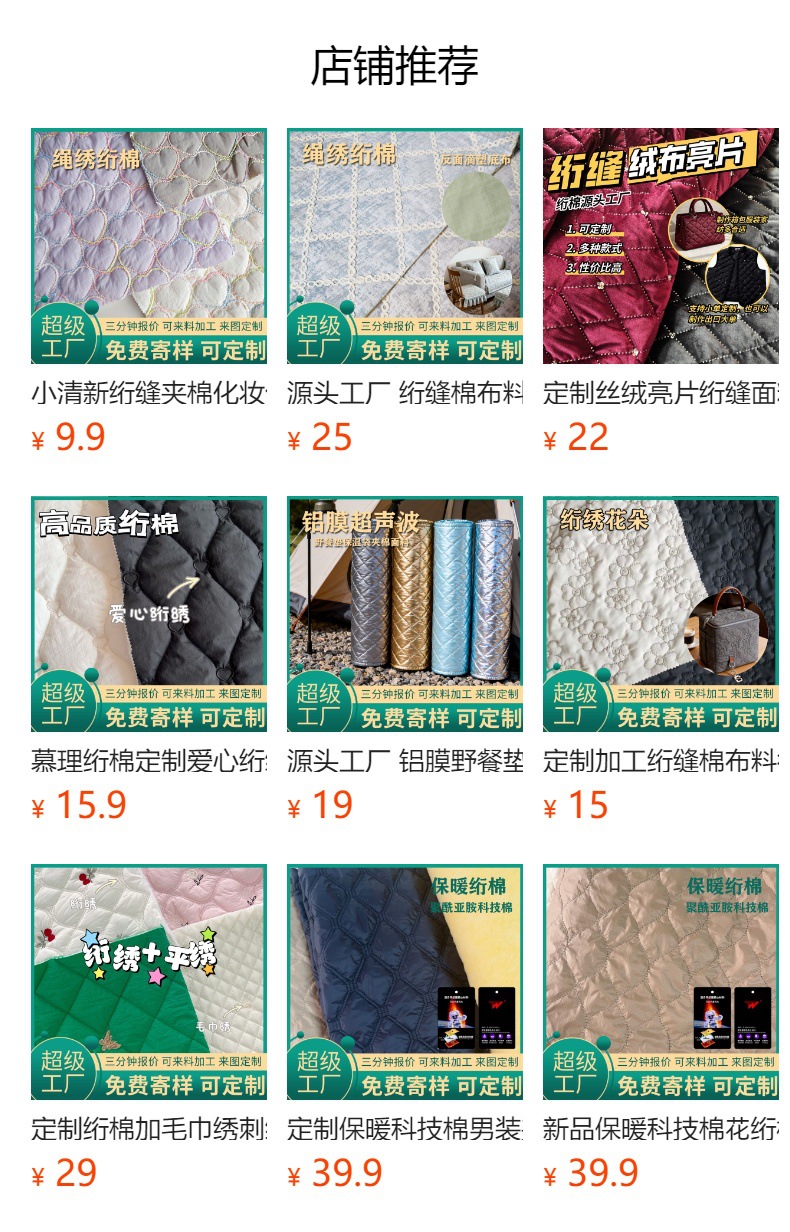Tap the 源头工厂 铝膜野餐垫 product card
Image resolution: width=790 pixels, height=1232 pixels.
click(x=405, y=614)
